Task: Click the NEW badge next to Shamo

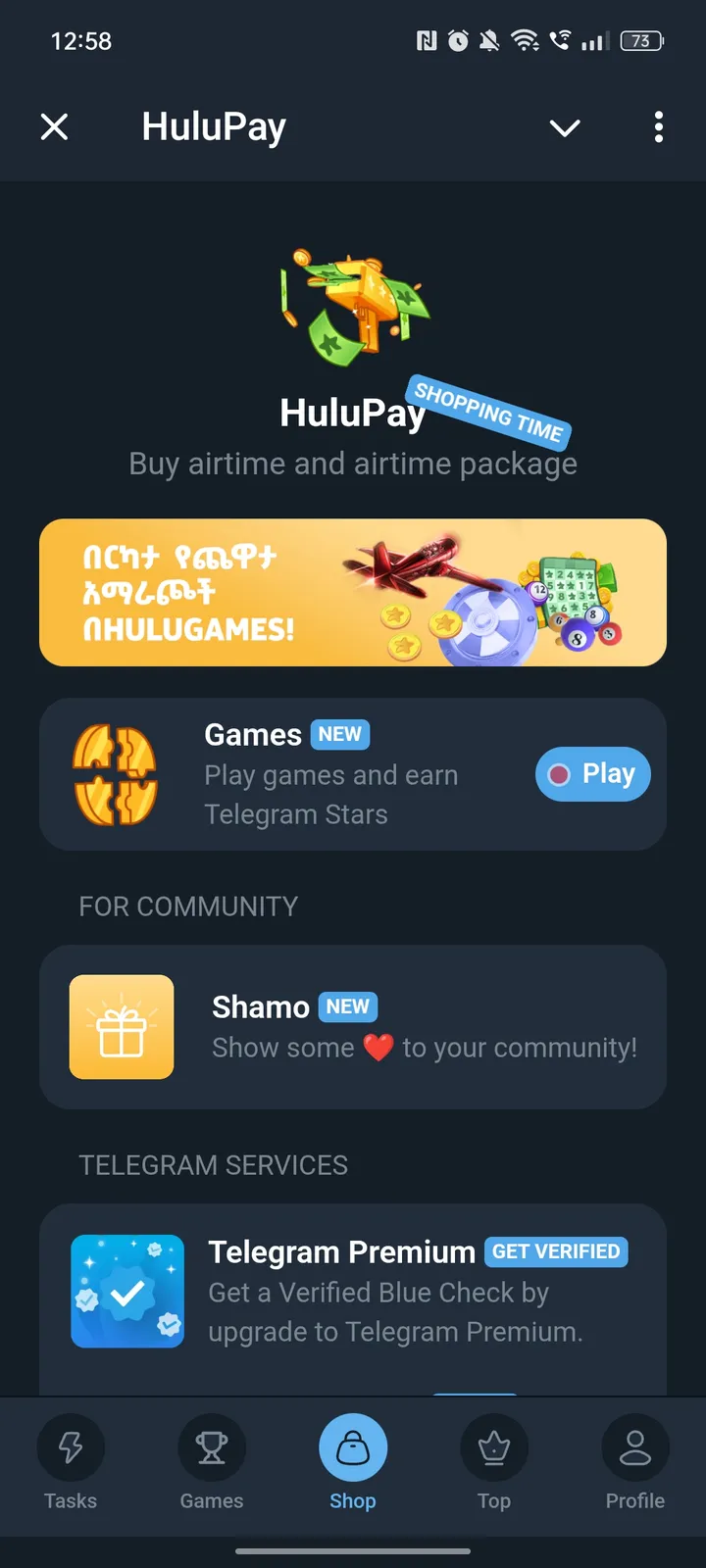Action: pos(348,1006)
